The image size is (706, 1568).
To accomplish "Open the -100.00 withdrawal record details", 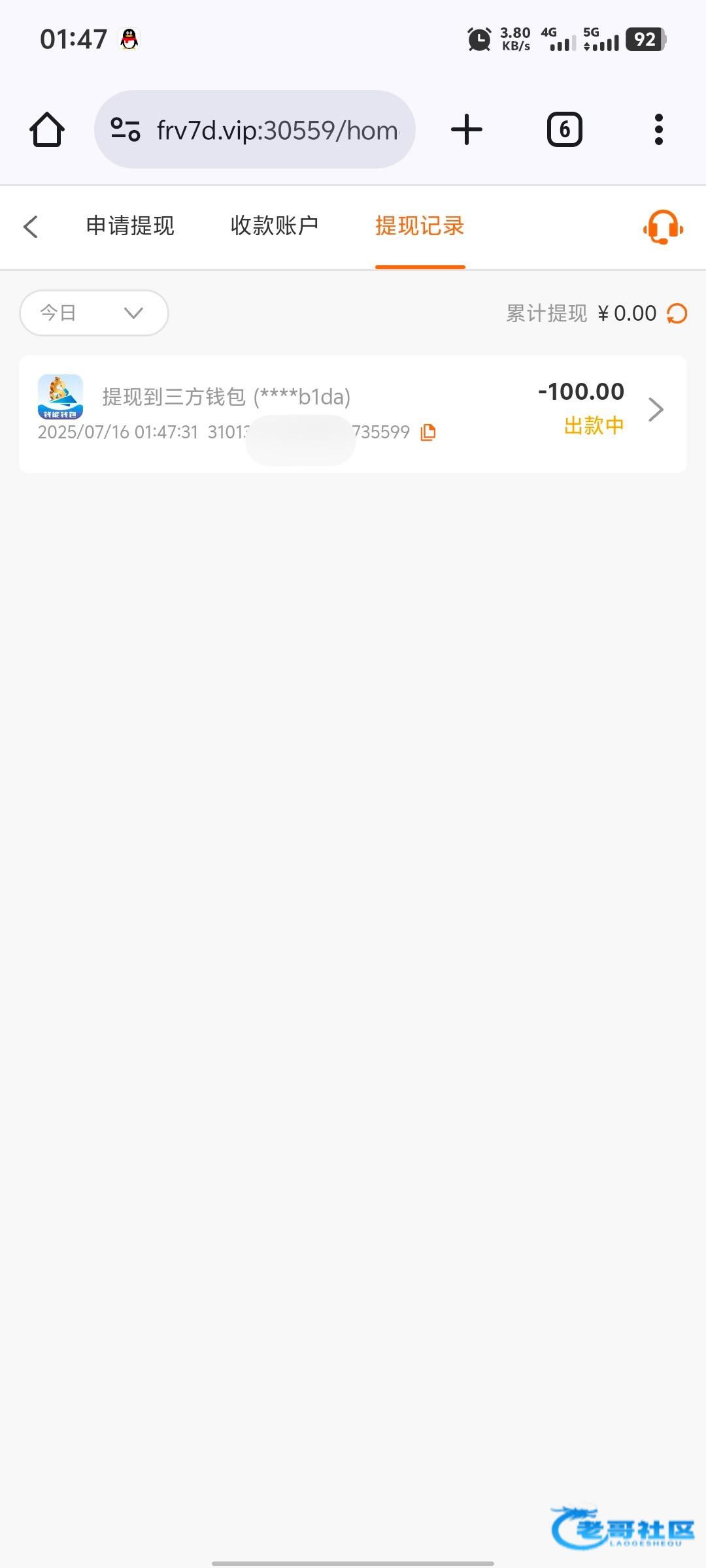I will click(353, 414).
